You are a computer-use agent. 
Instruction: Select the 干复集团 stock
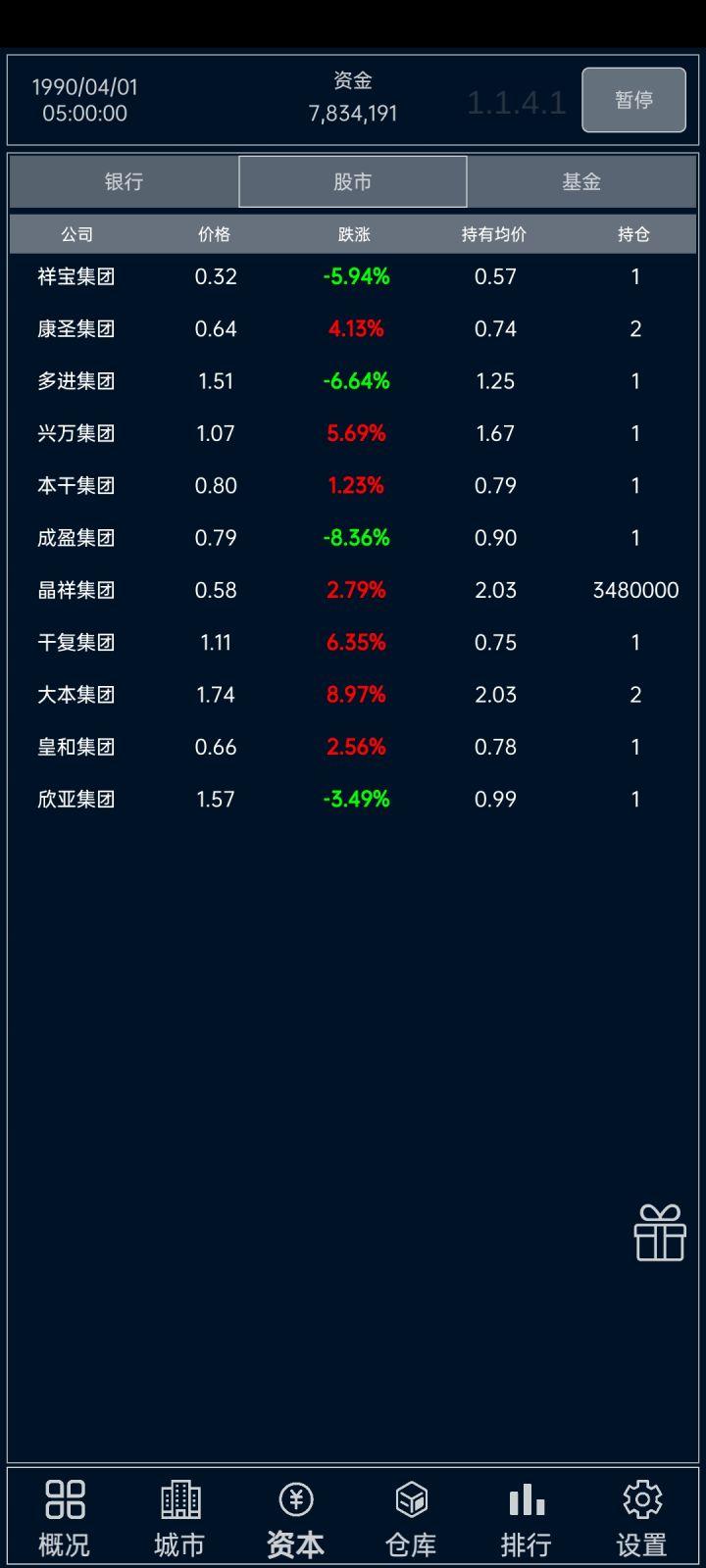76,643
